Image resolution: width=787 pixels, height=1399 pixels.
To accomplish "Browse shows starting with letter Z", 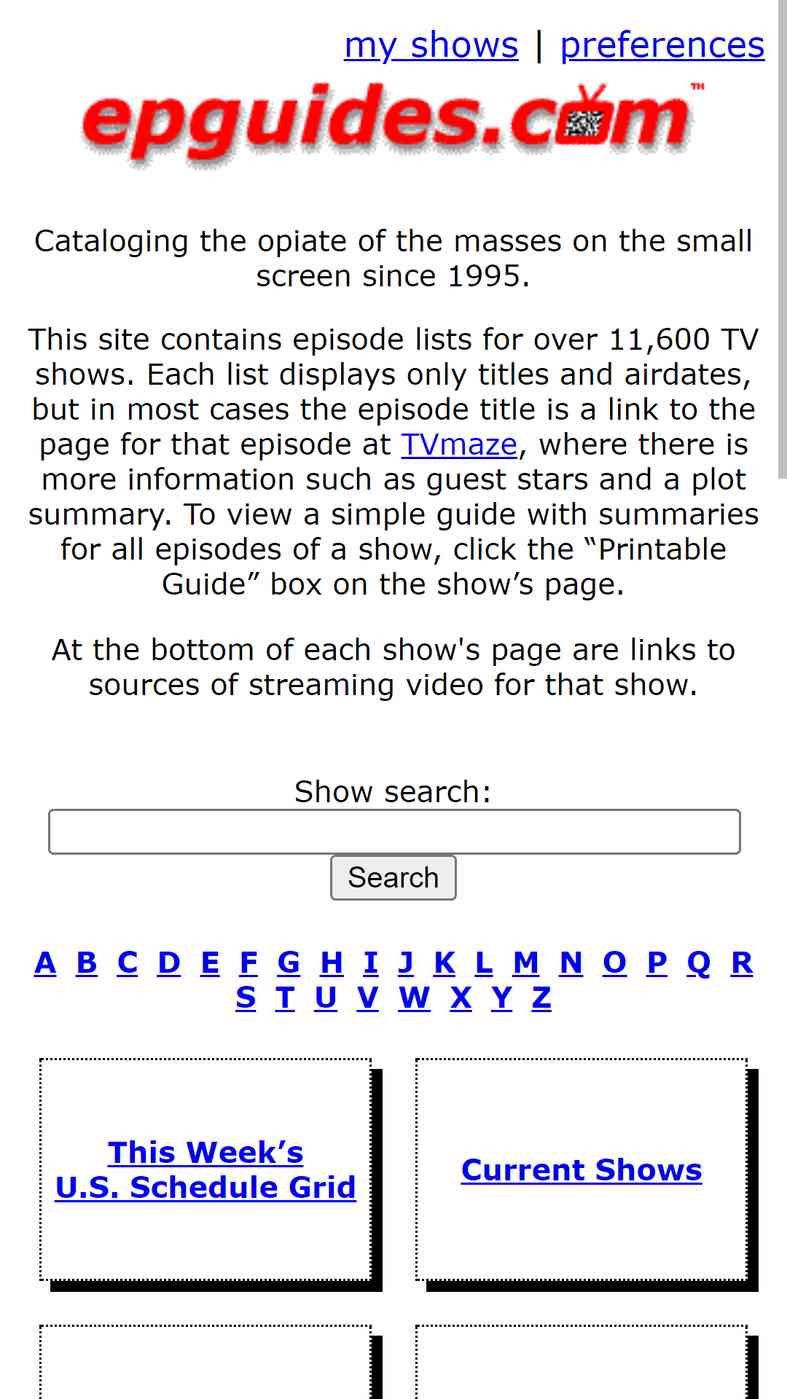I will tap(541, 998).
